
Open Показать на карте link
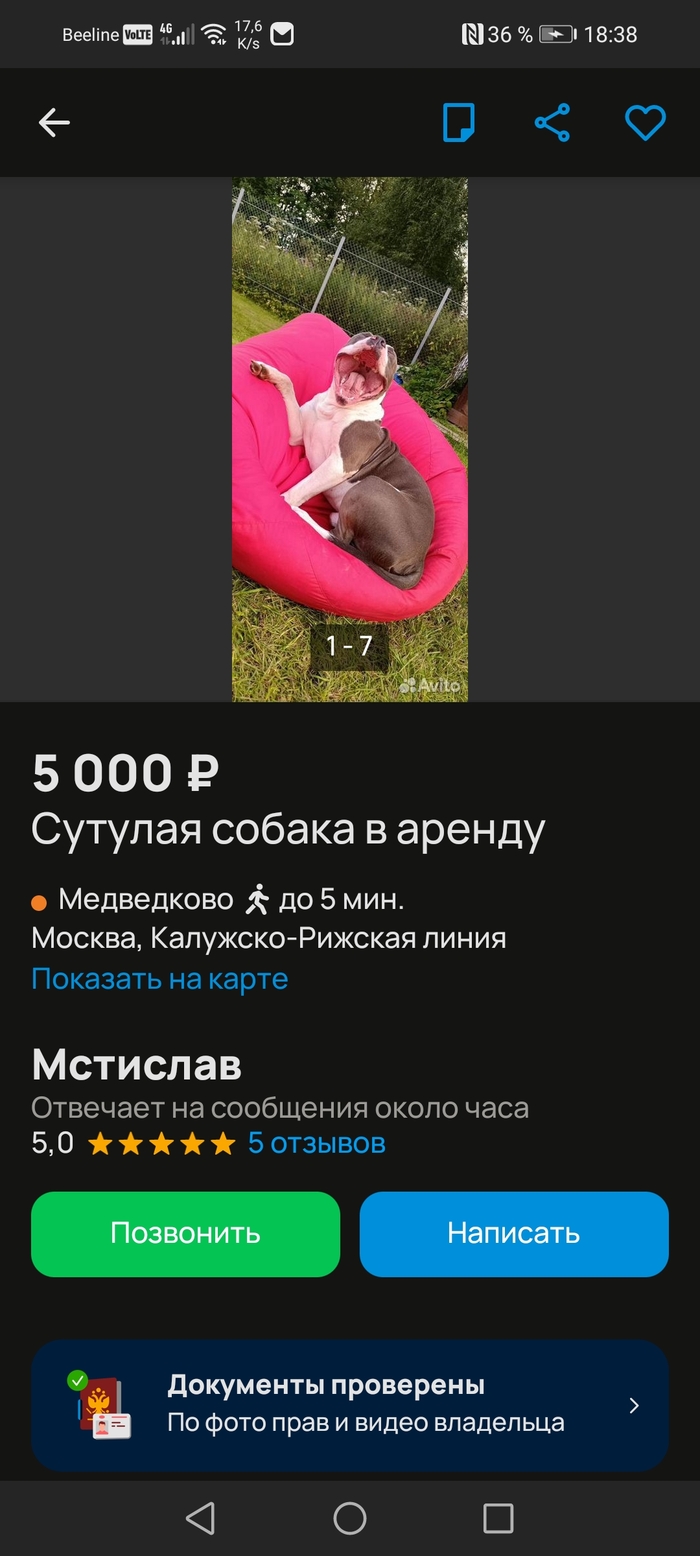tap(160, 978)
